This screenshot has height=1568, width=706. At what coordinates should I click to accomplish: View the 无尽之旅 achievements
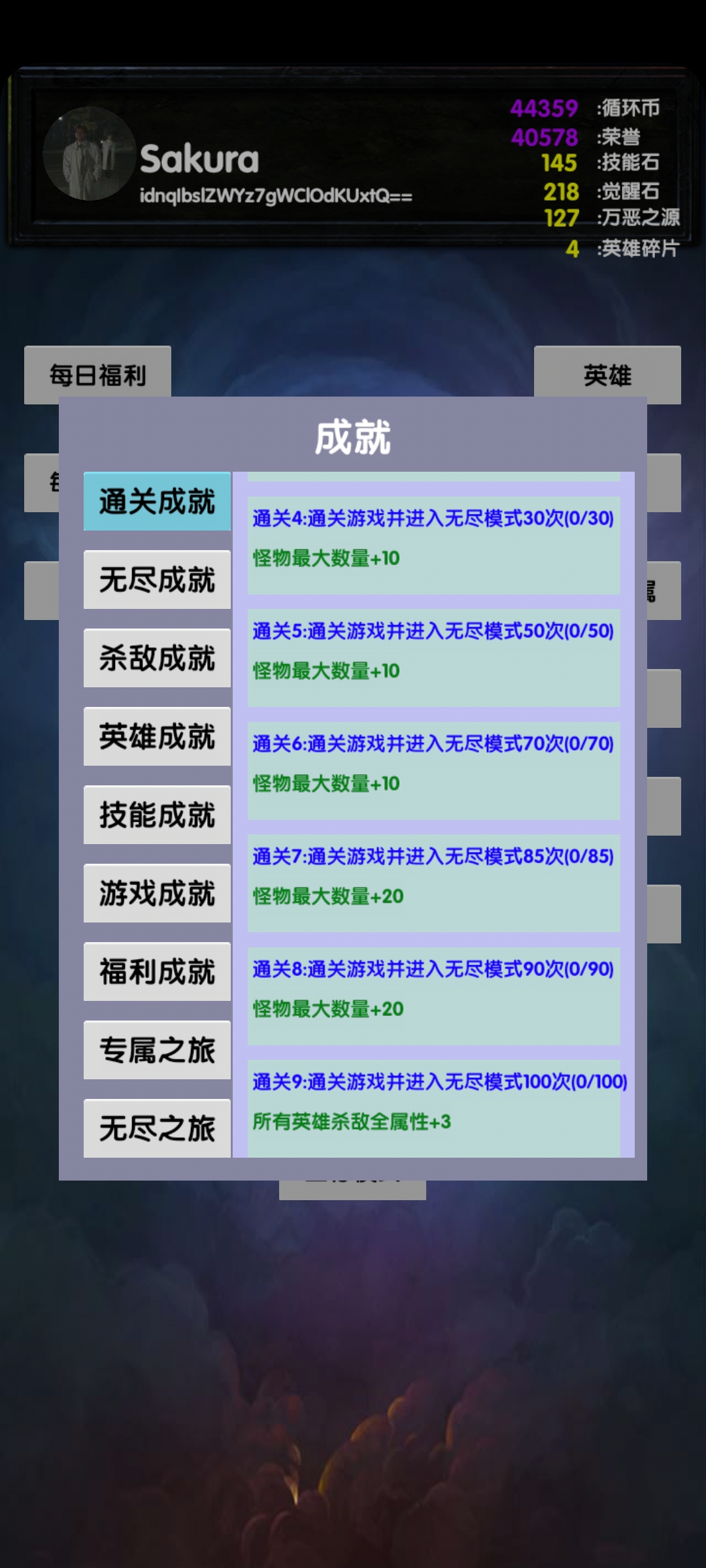pos(157,1130)
